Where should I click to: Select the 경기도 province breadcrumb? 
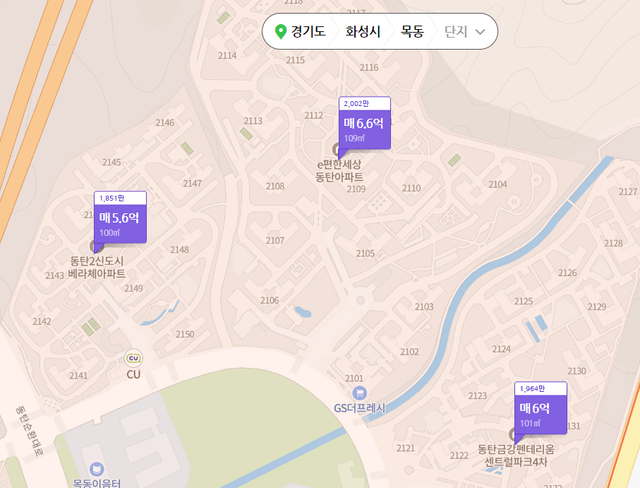[301, 31]
